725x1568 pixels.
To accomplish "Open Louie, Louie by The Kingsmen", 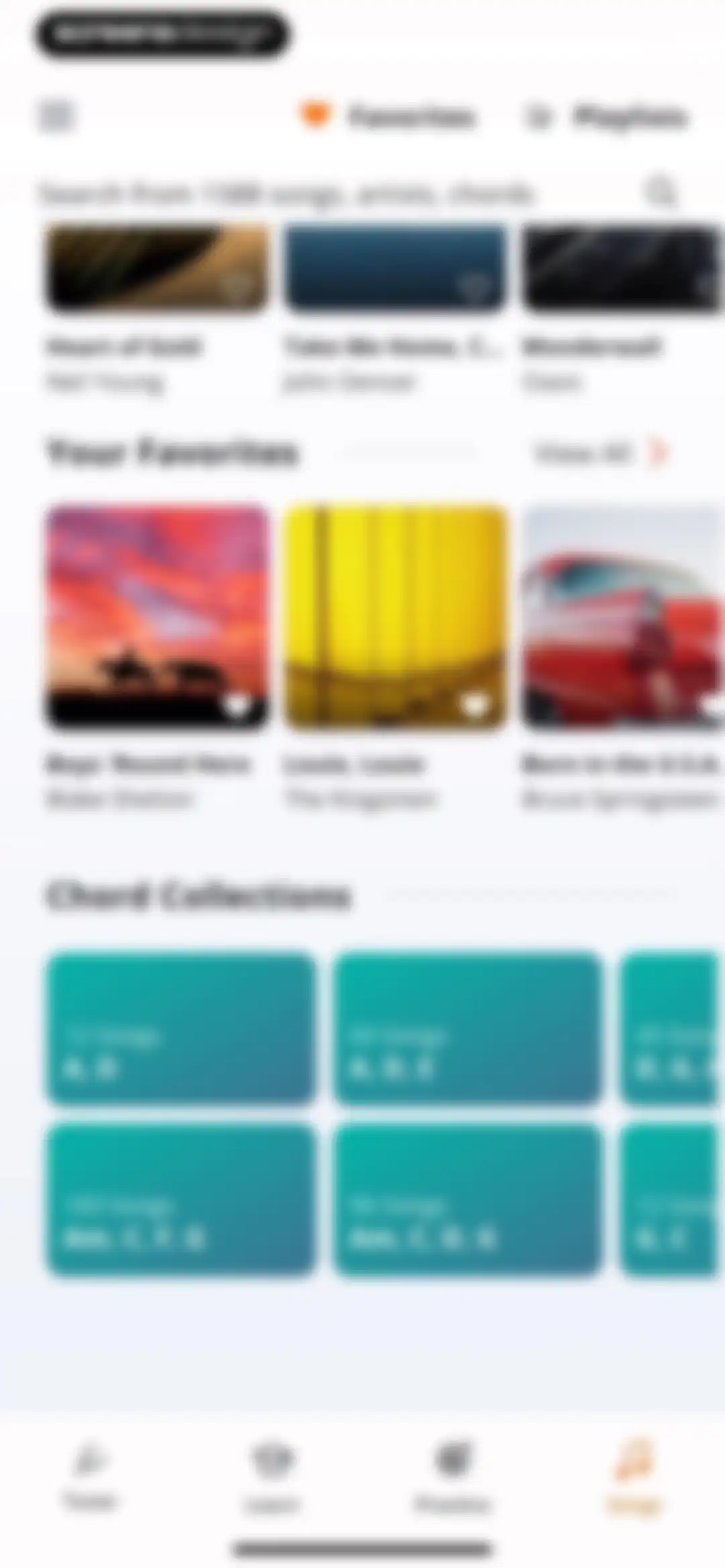I will point(395,658).
